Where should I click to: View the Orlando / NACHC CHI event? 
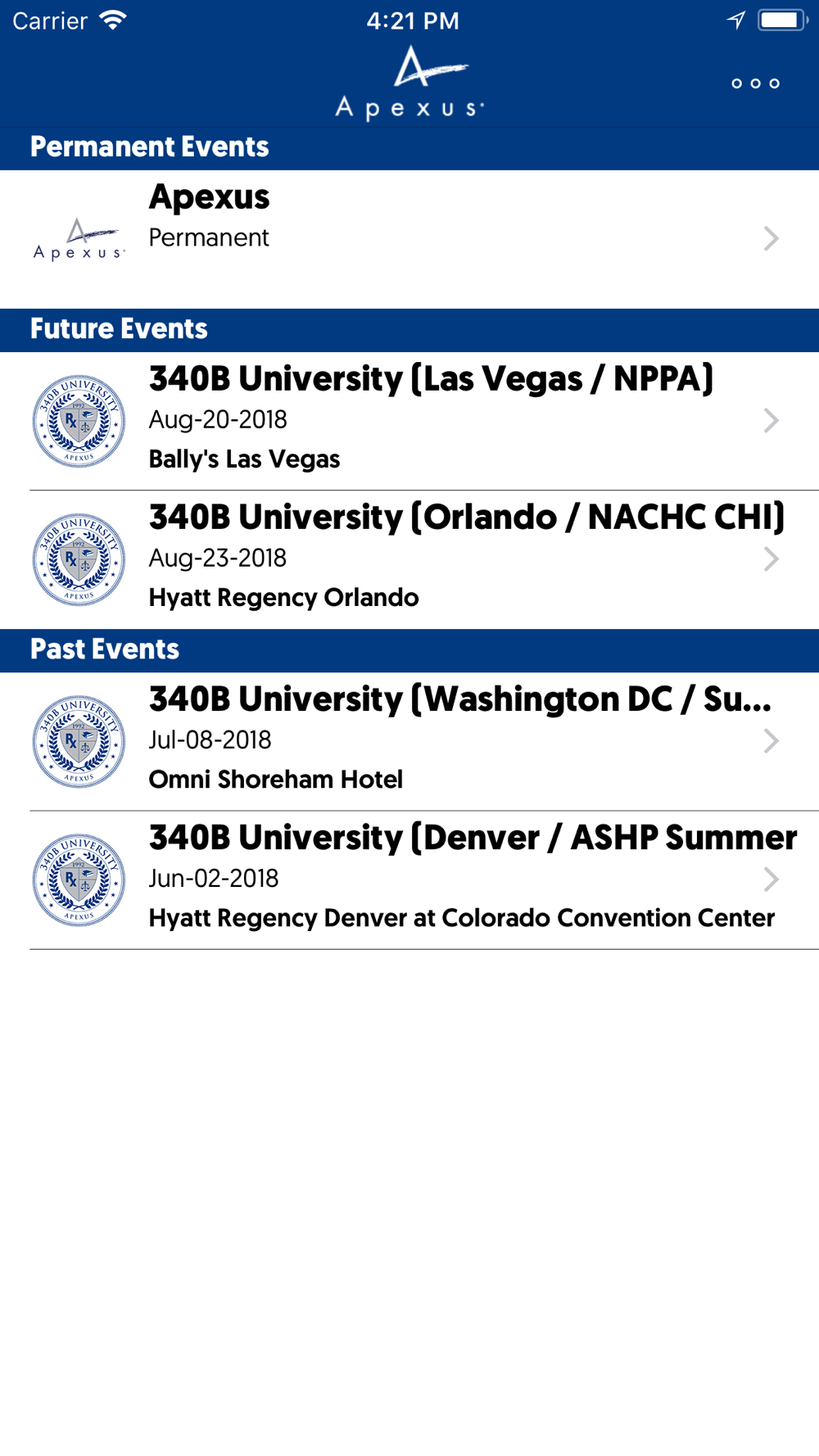coord(409,559)
